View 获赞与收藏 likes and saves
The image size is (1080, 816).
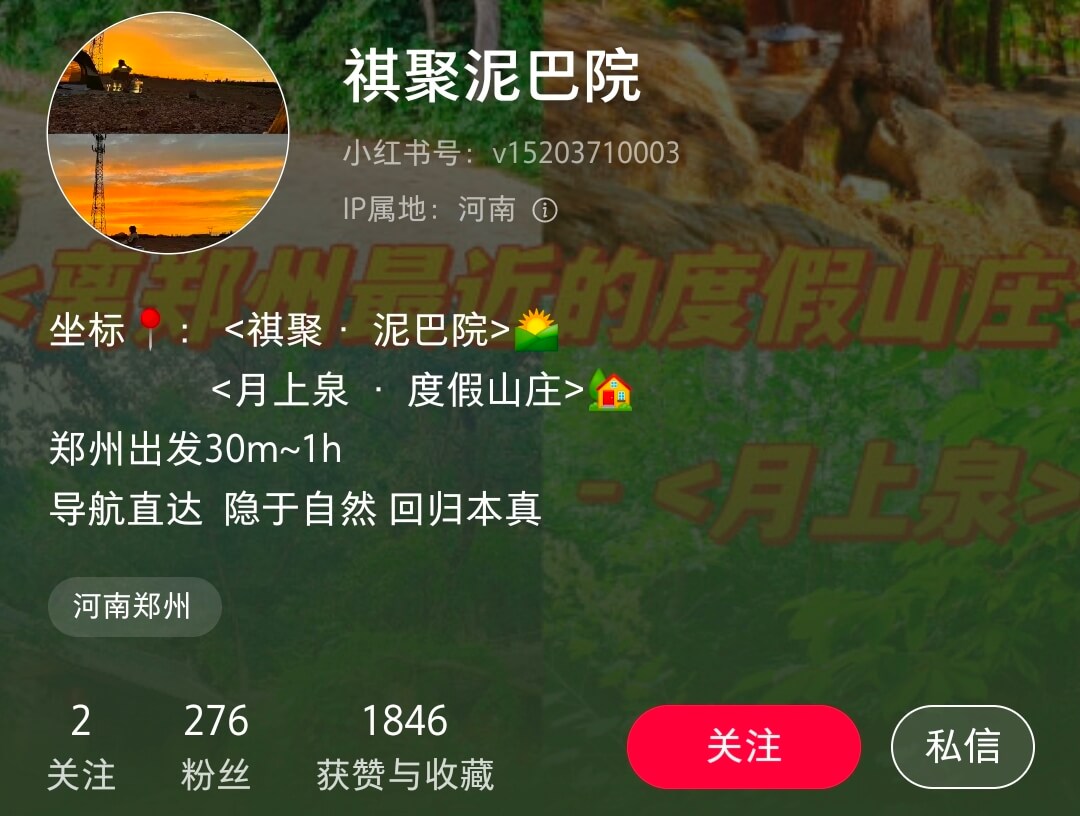[405, 746]
